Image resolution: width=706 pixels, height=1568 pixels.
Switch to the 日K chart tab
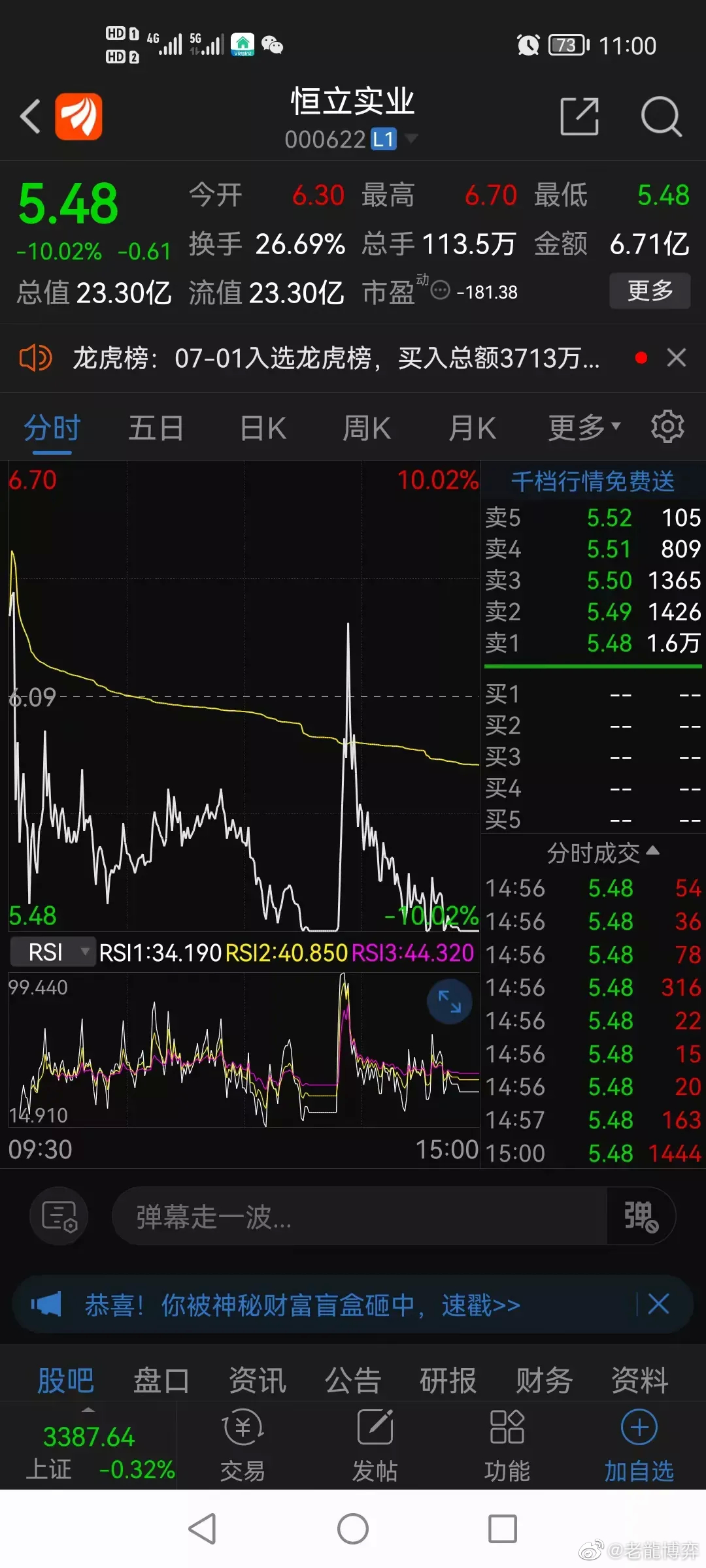(x=263, y=429)
